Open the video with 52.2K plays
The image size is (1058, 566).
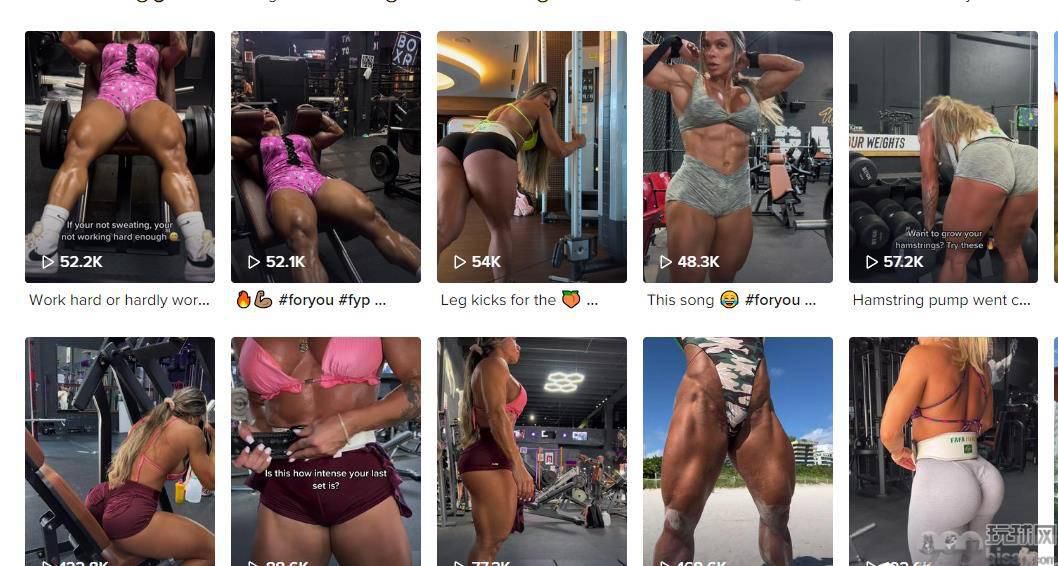[120, 157]
